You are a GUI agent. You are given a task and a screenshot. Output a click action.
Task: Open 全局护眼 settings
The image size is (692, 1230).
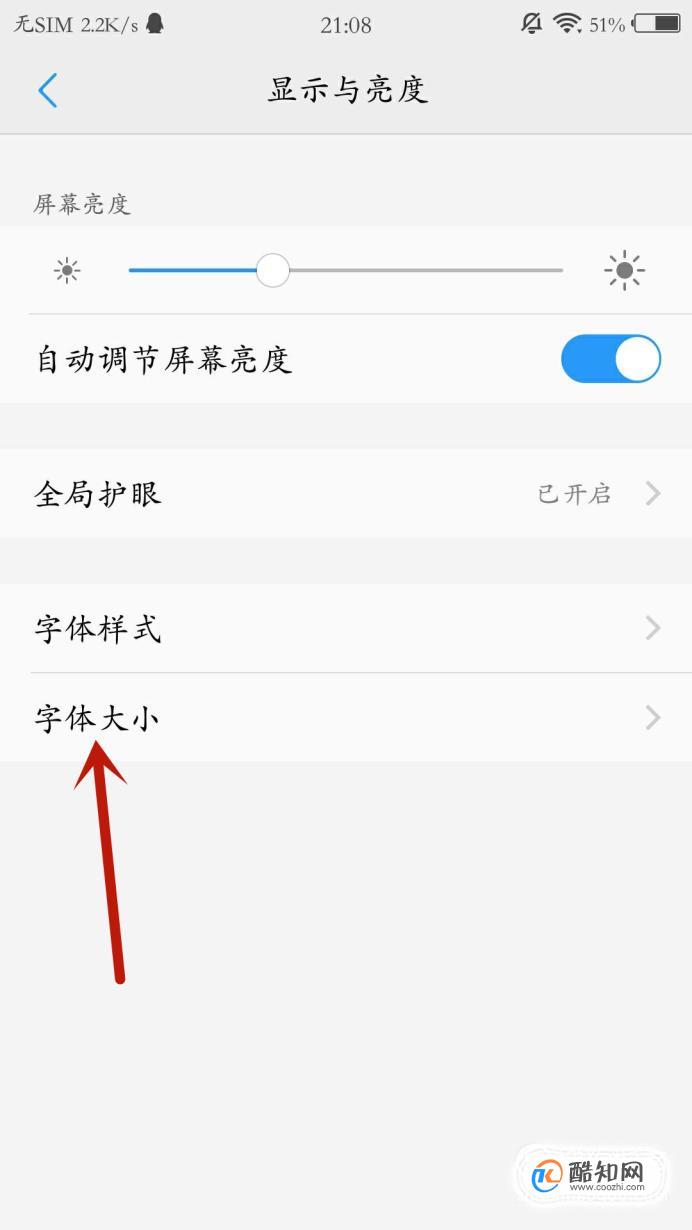point(346,493)
